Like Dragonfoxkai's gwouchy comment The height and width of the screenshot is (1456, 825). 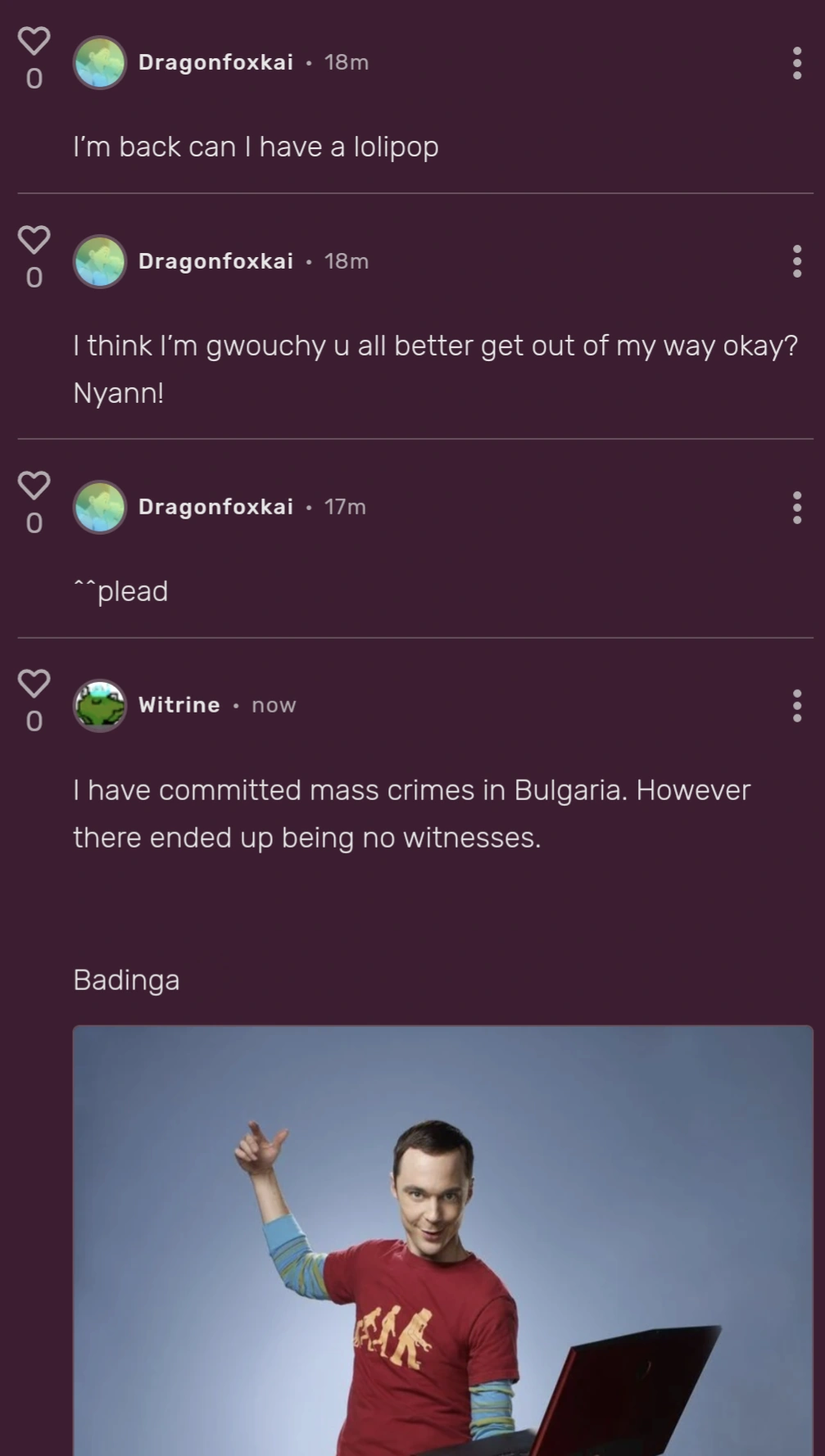pos(34,240)
